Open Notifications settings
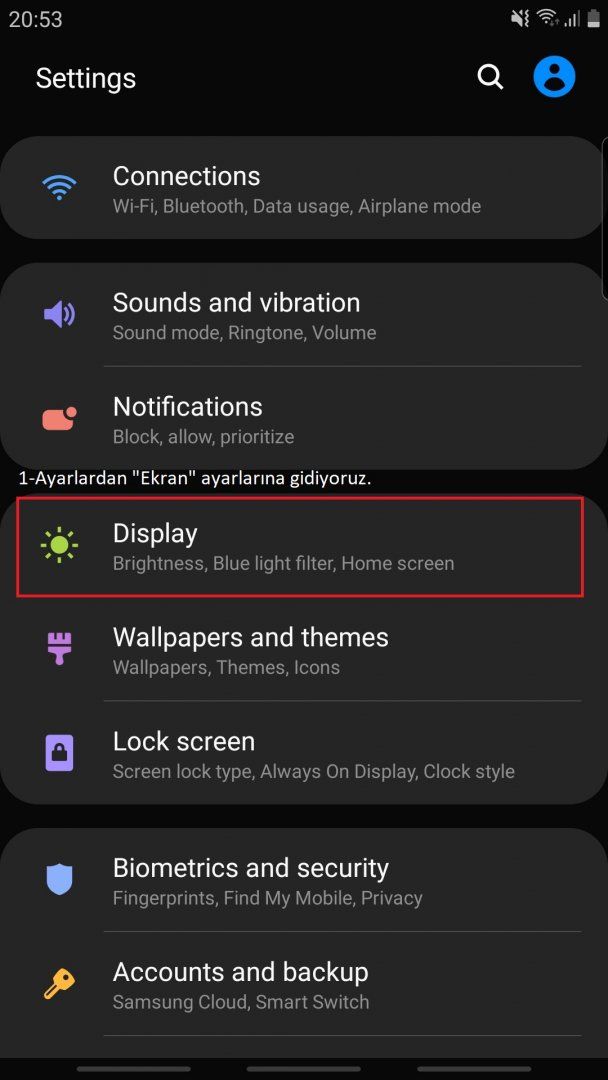Screen dimensions: 608x1080 pos(300,420)
